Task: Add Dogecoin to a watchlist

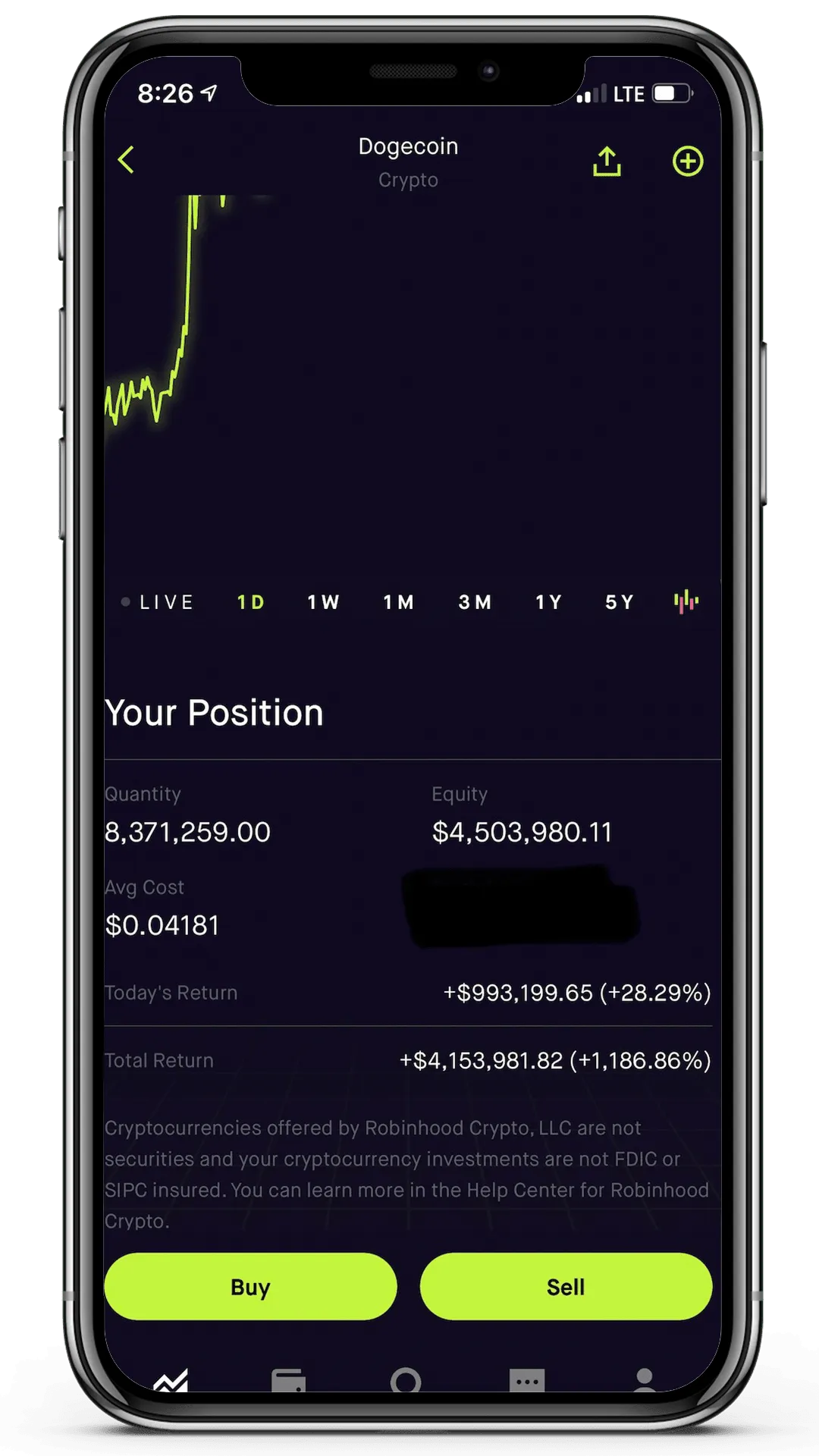Action: [688, 162]
